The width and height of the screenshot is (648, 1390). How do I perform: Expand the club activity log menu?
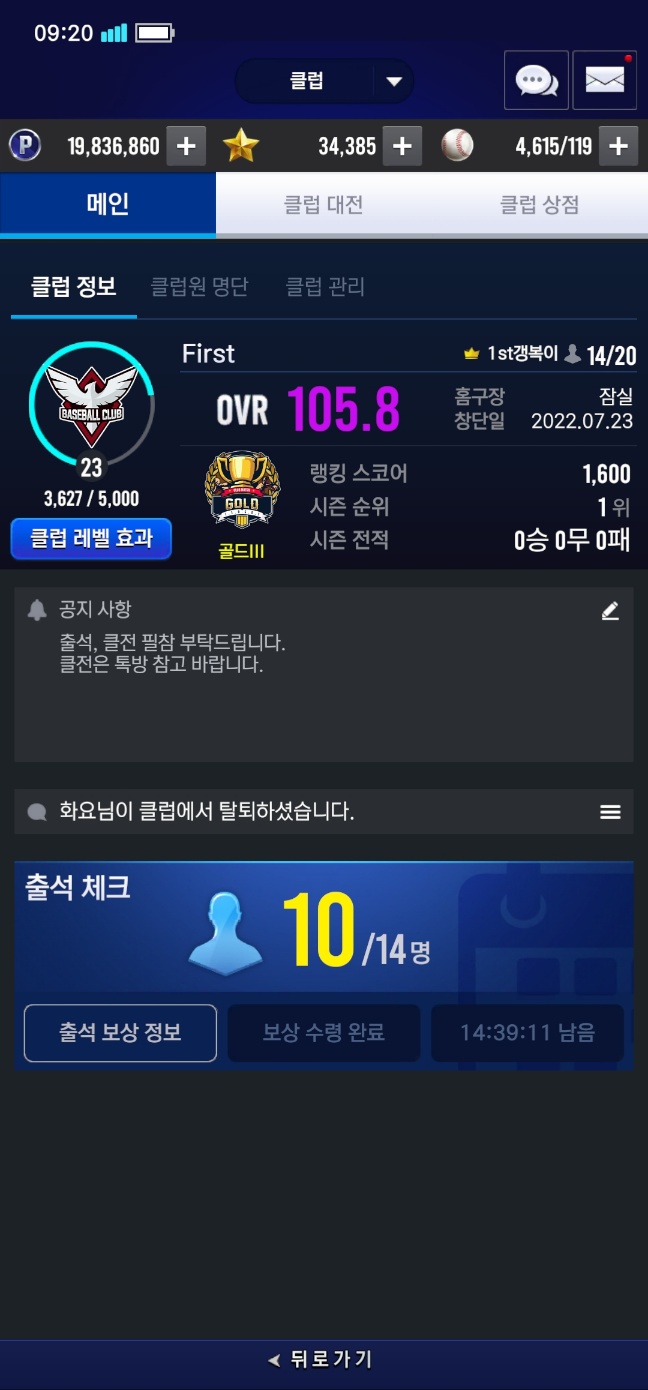click(610, 812)
